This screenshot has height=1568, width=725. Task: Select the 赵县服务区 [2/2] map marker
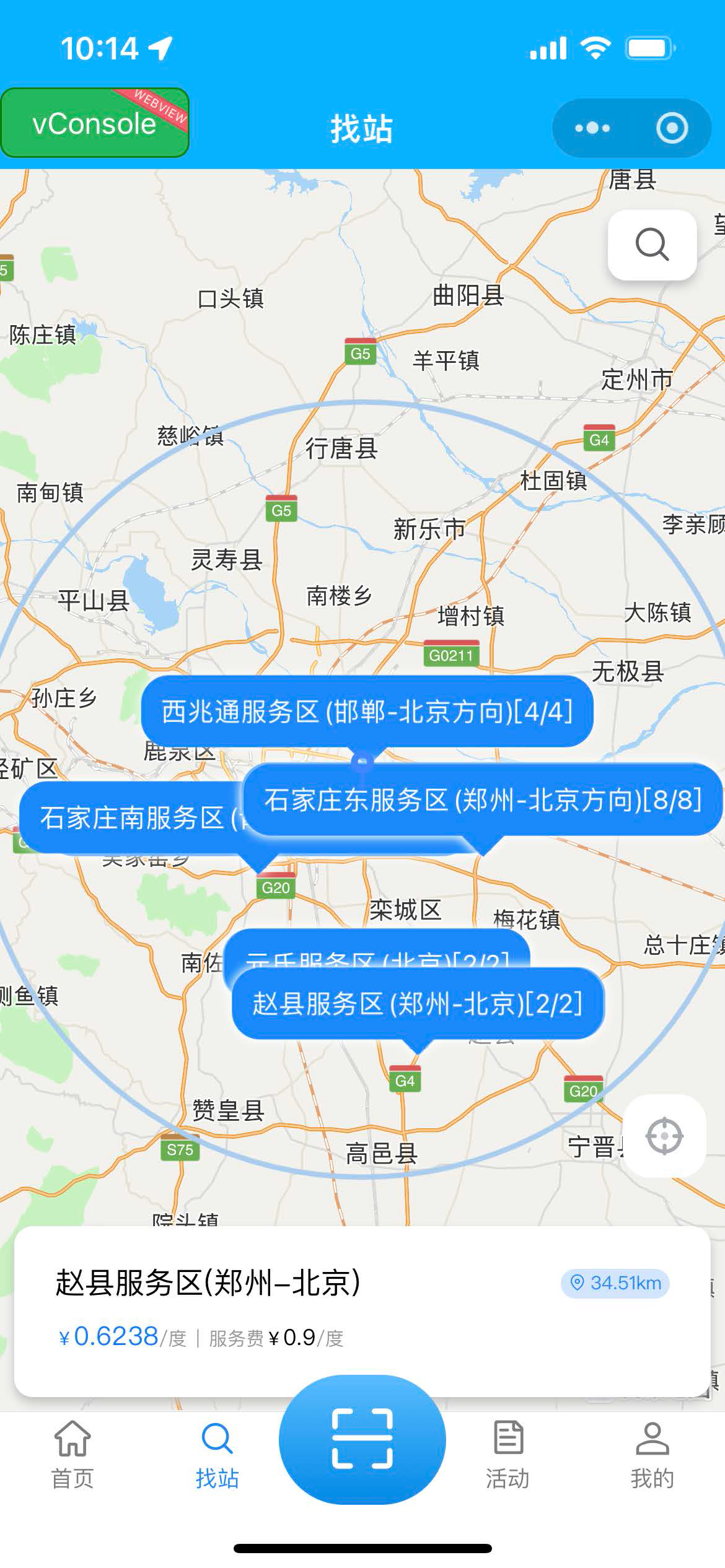[417, 1003]
